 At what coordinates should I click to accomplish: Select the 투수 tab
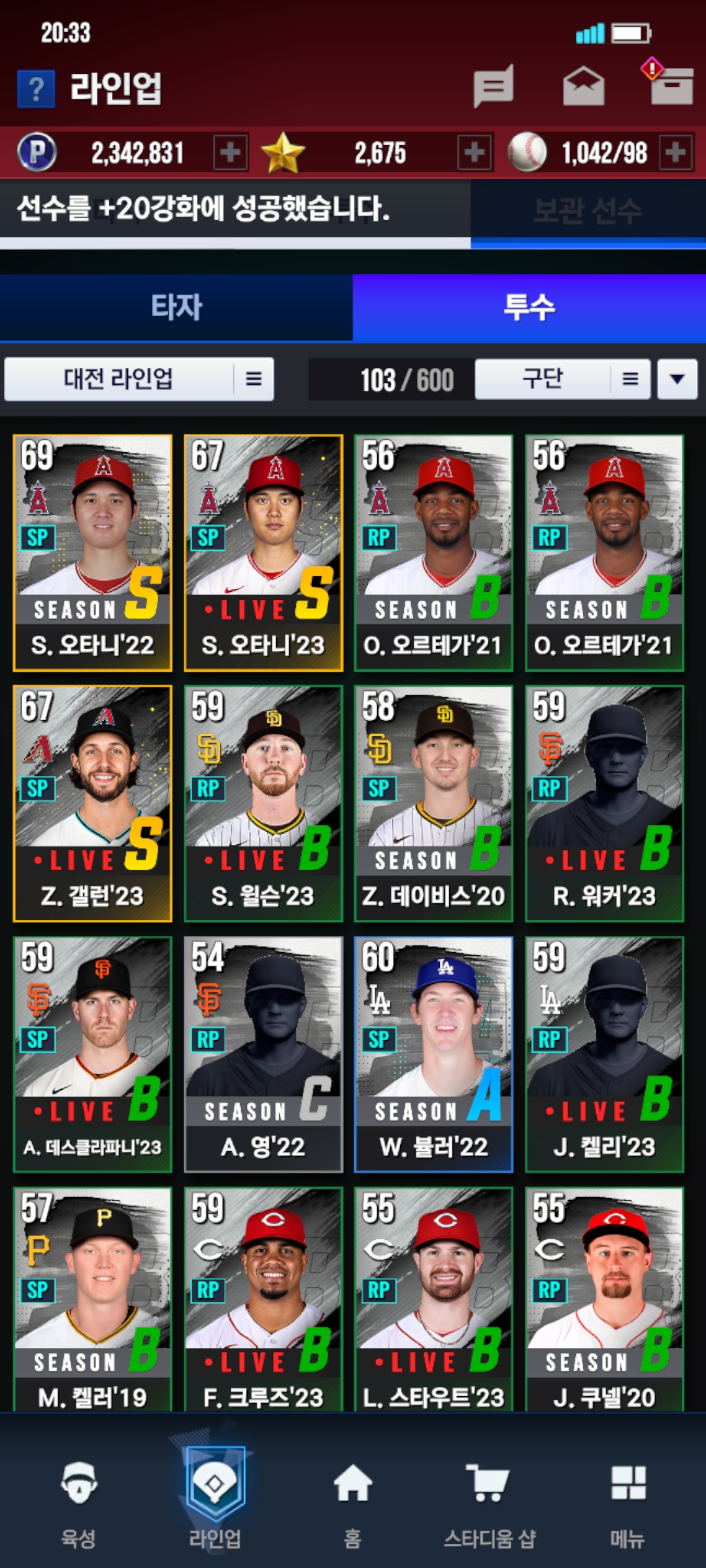529,307
